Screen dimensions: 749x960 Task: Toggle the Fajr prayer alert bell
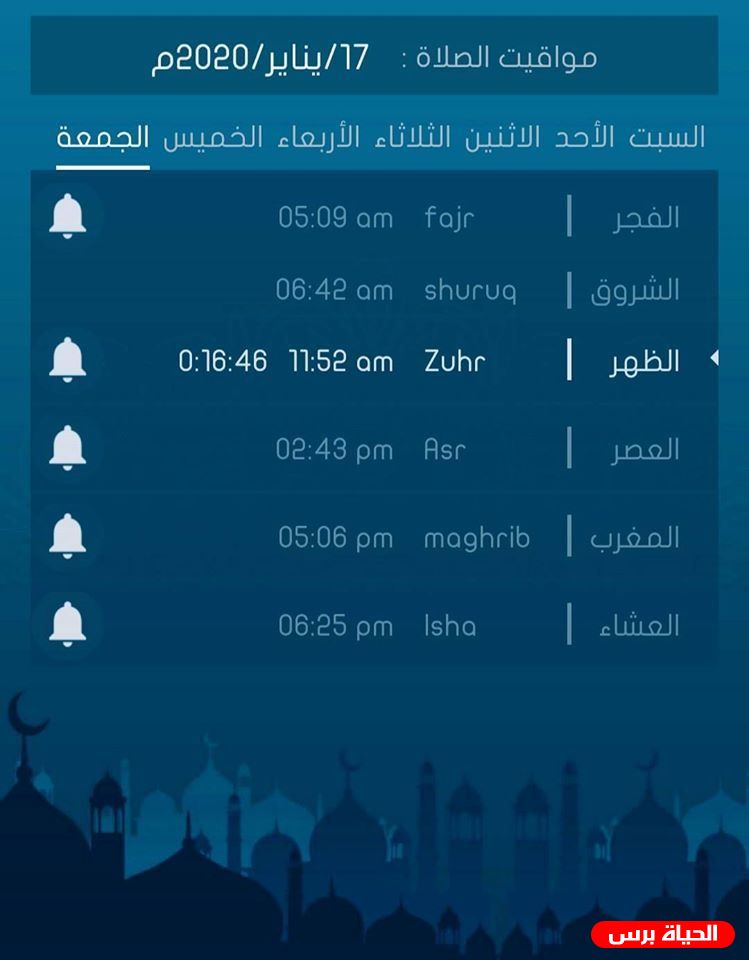(68, 216)
